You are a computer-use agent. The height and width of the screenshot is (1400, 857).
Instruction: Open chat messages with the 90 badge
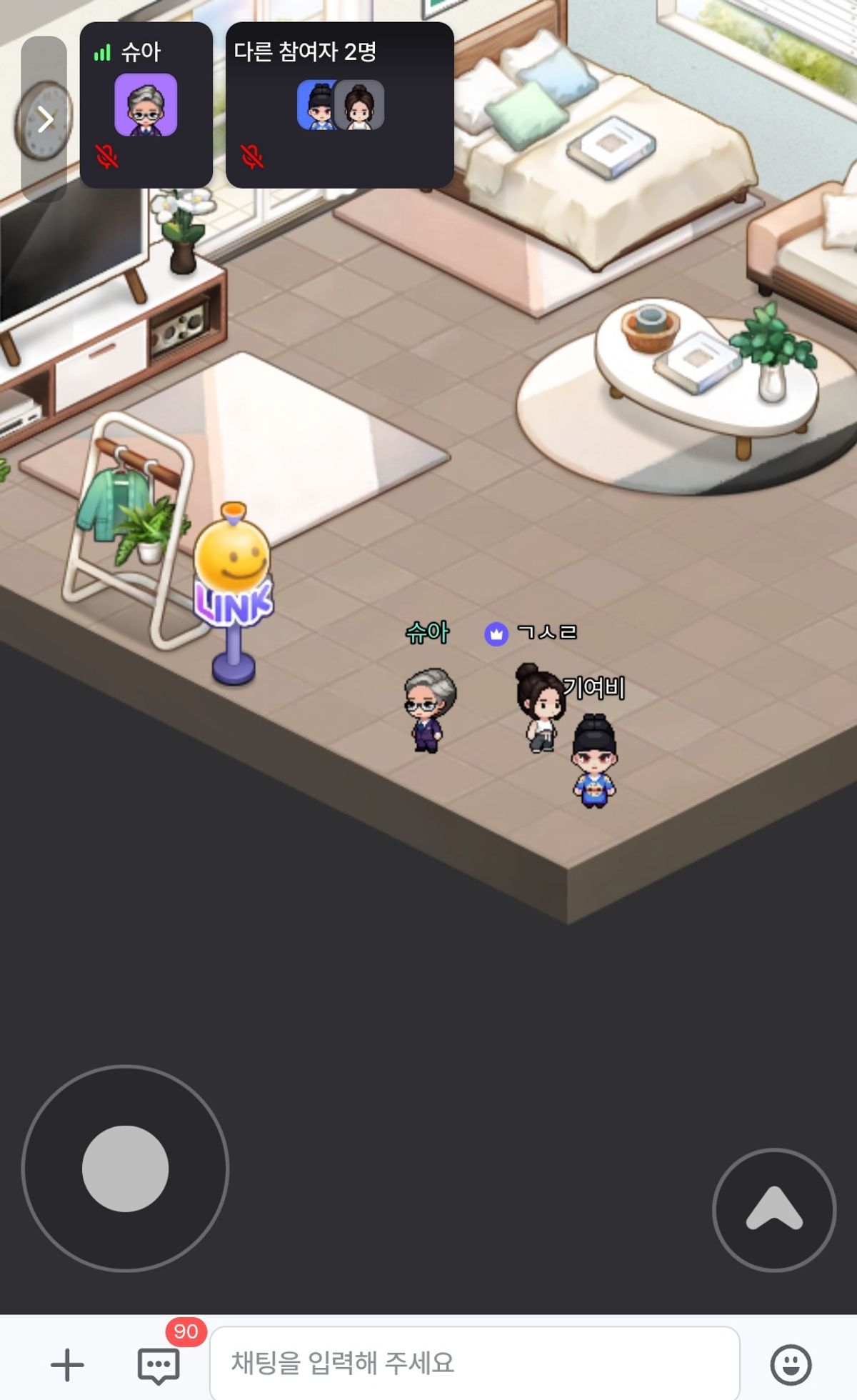pyautogui.click(x=159, y=1366)
